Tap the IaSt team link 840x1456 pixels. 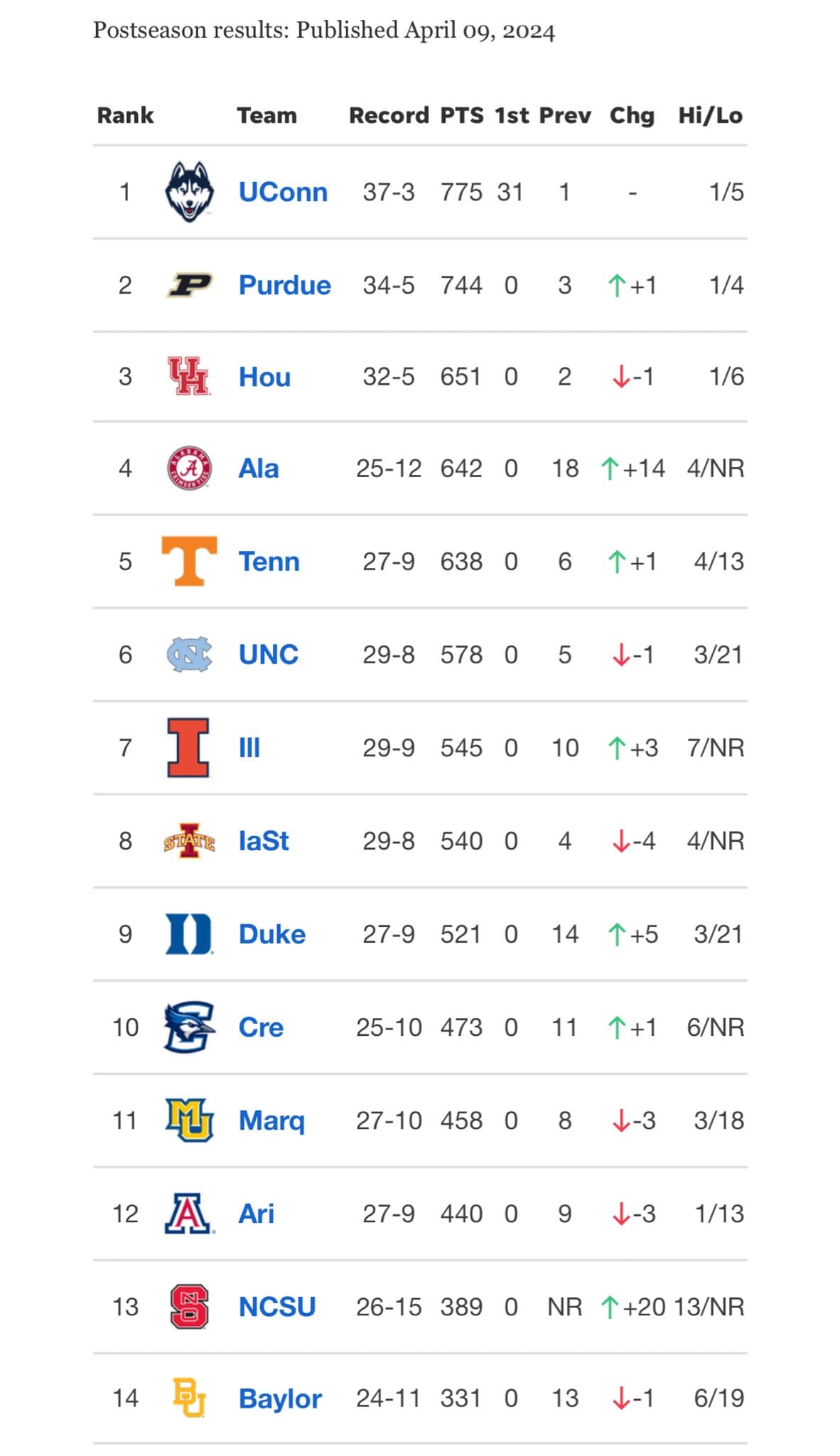(x=264, y=841)
